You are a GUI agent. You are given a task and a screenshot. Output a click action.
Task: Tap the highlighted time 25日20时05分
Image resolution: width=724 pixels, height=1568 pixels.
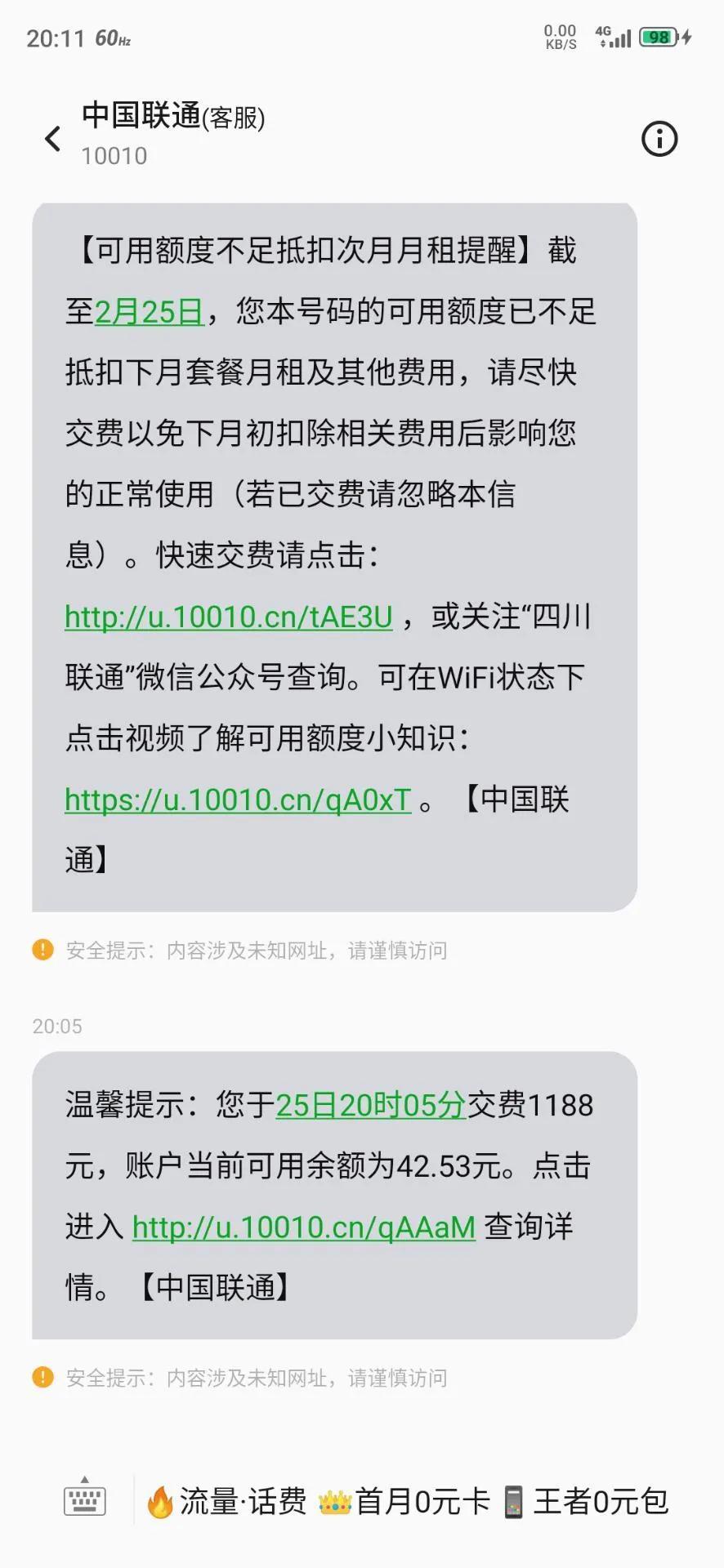point(369,1105)
